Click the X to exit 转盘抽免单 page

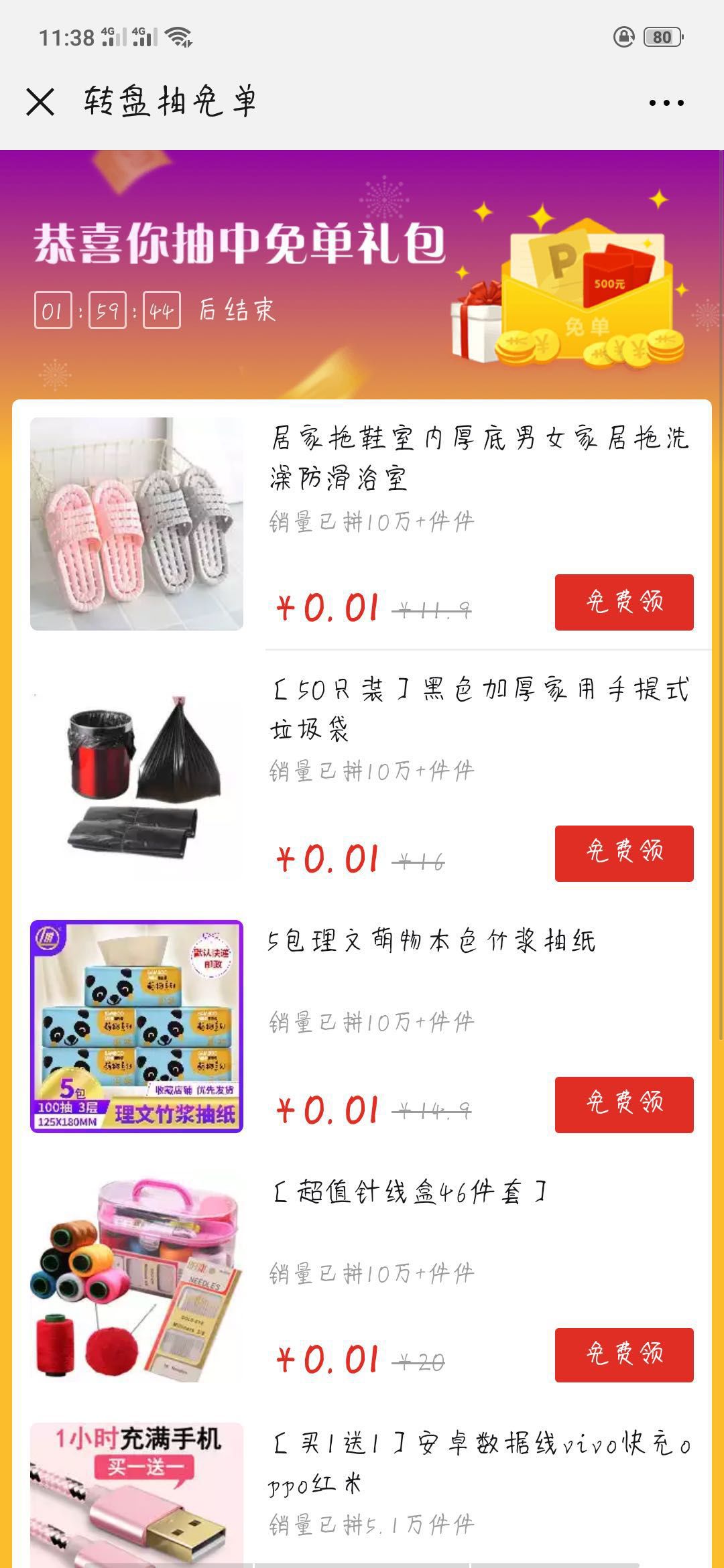click(42, 102)
